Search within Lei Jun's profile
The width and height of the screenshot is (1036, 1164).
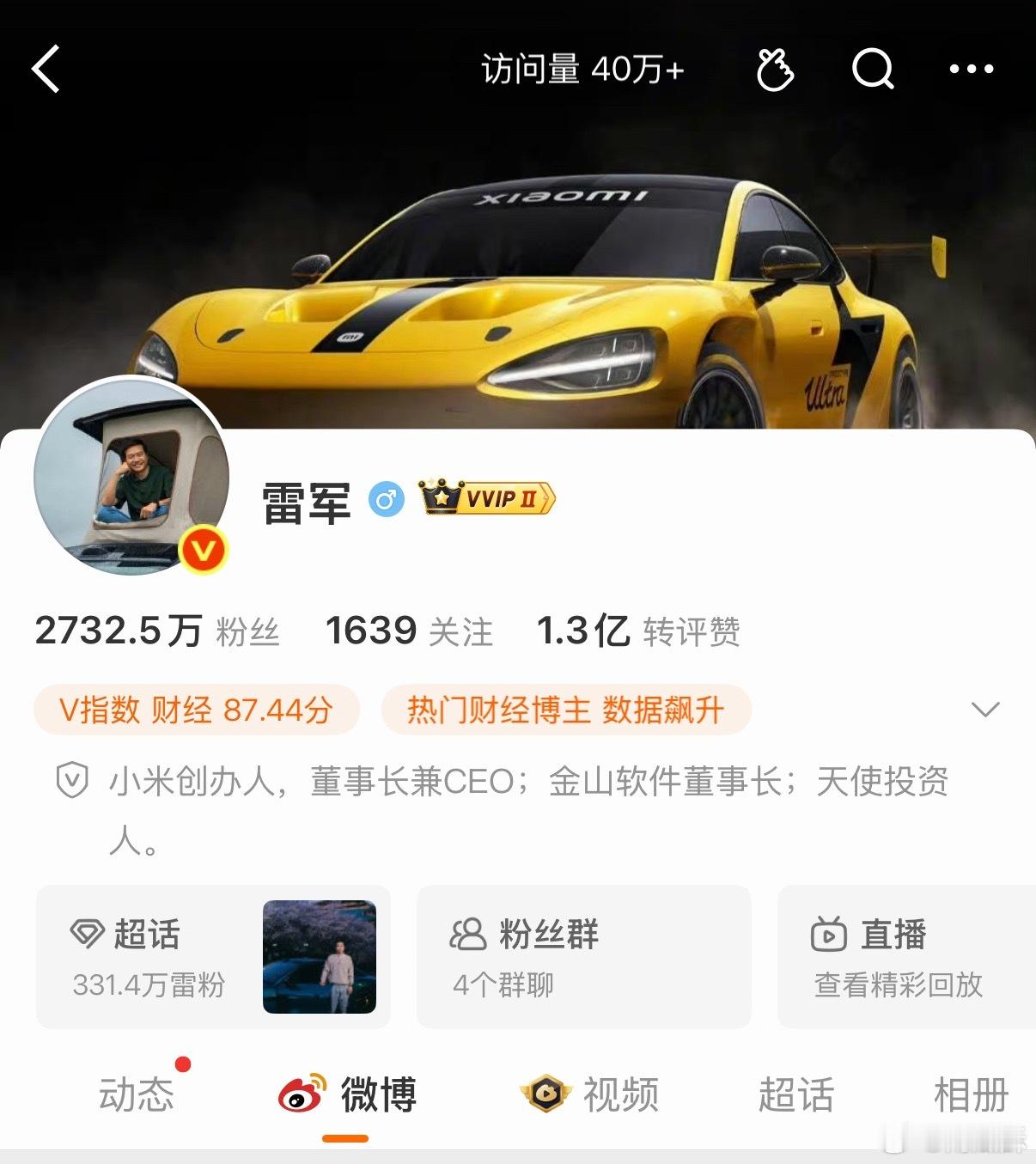[873, 69]
